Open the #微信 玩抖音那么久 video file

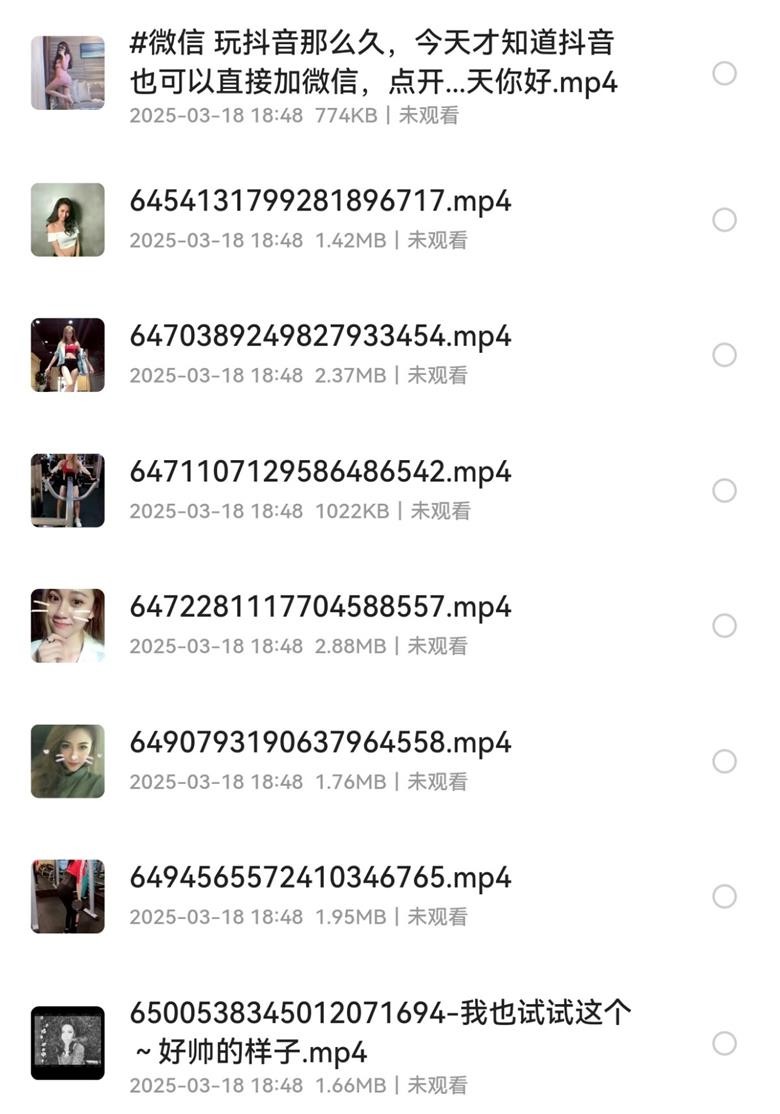[372, 62]
